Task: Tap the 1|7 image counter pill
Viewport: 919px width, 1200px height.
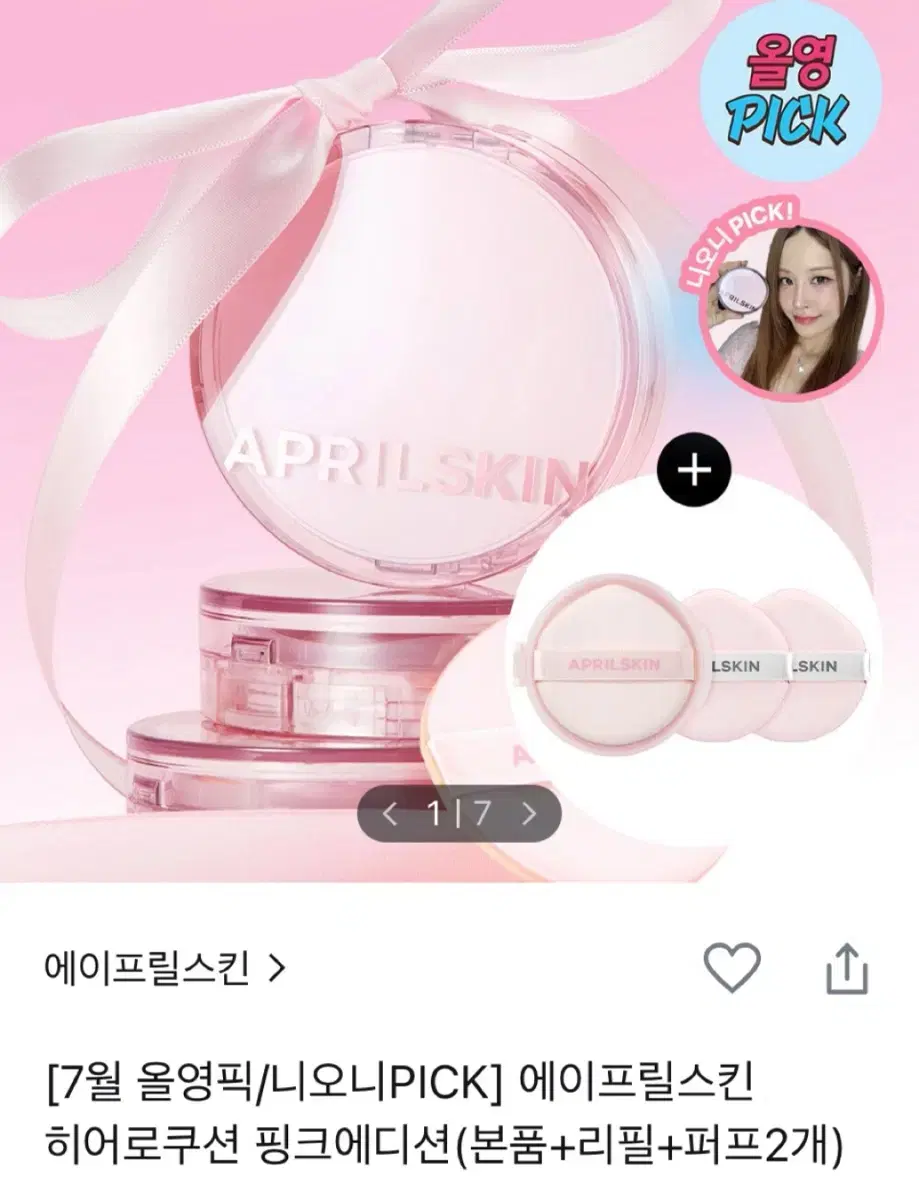Action: tap(458, 815)
